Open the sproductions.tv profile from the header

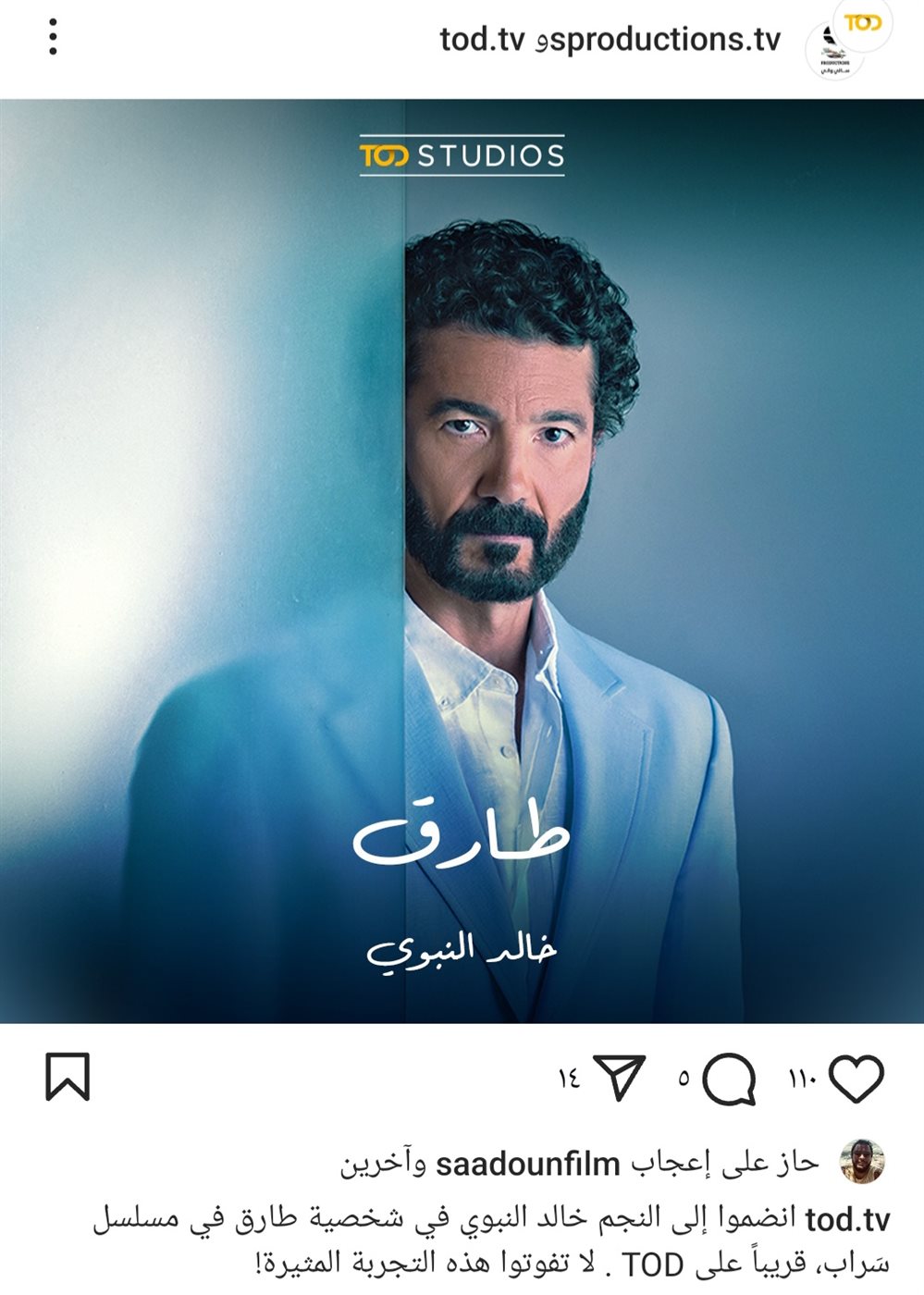[x=665, y=40]
